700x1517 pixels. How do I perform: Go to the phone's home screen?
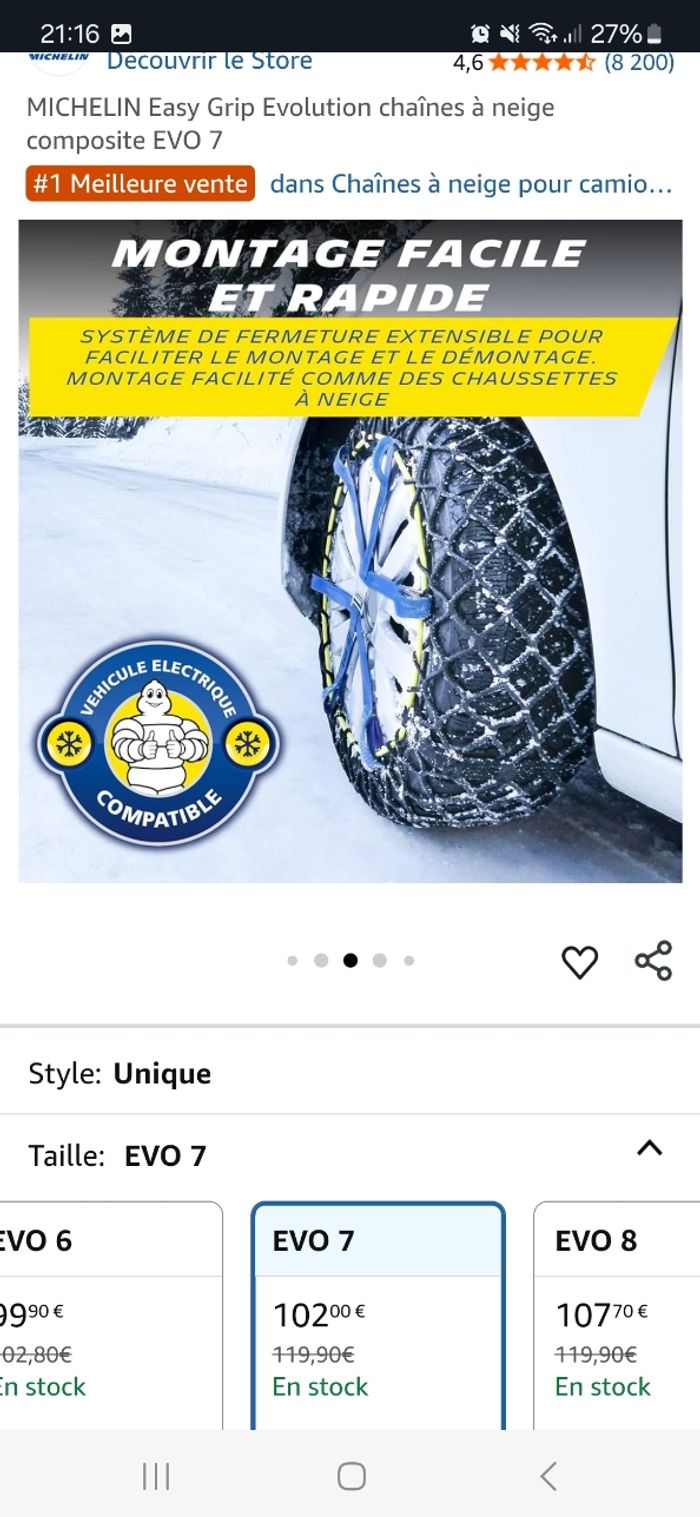point(351,1476)
